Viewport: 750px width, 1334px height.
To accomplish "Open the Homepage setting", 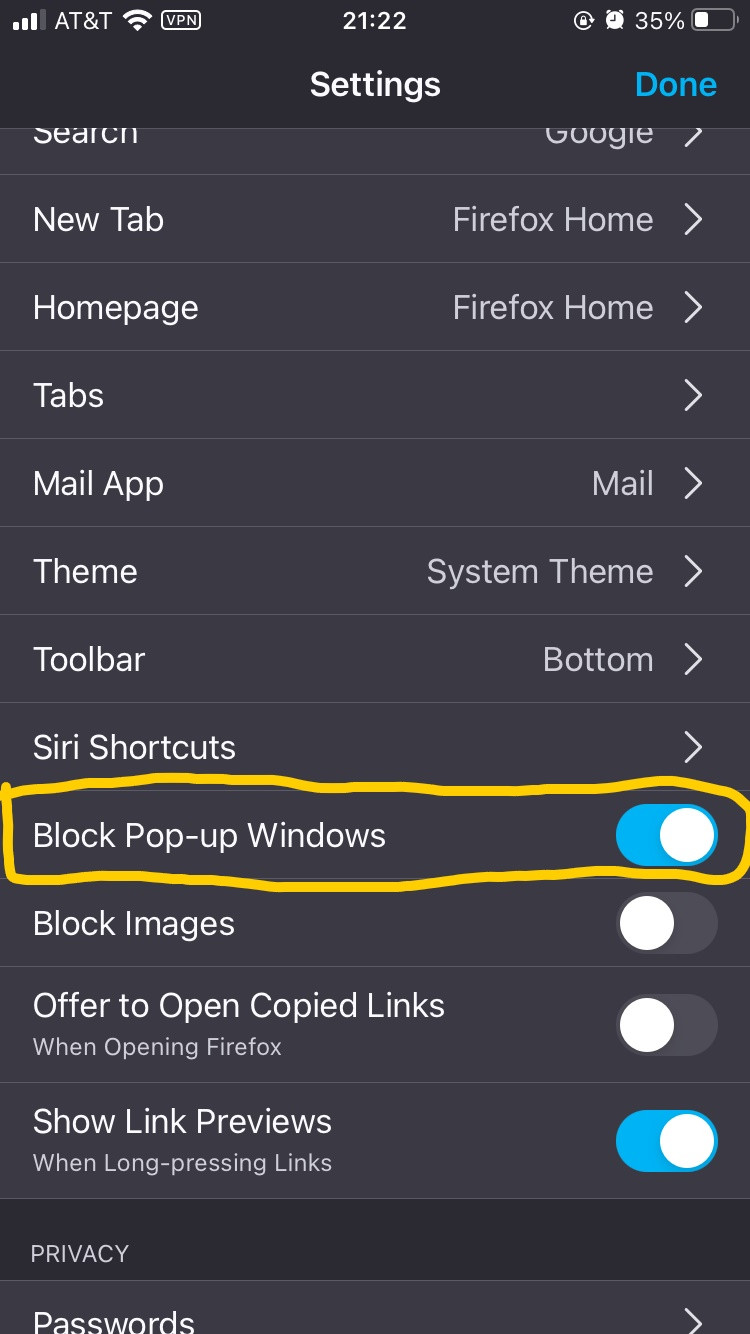I will [375, 307].
